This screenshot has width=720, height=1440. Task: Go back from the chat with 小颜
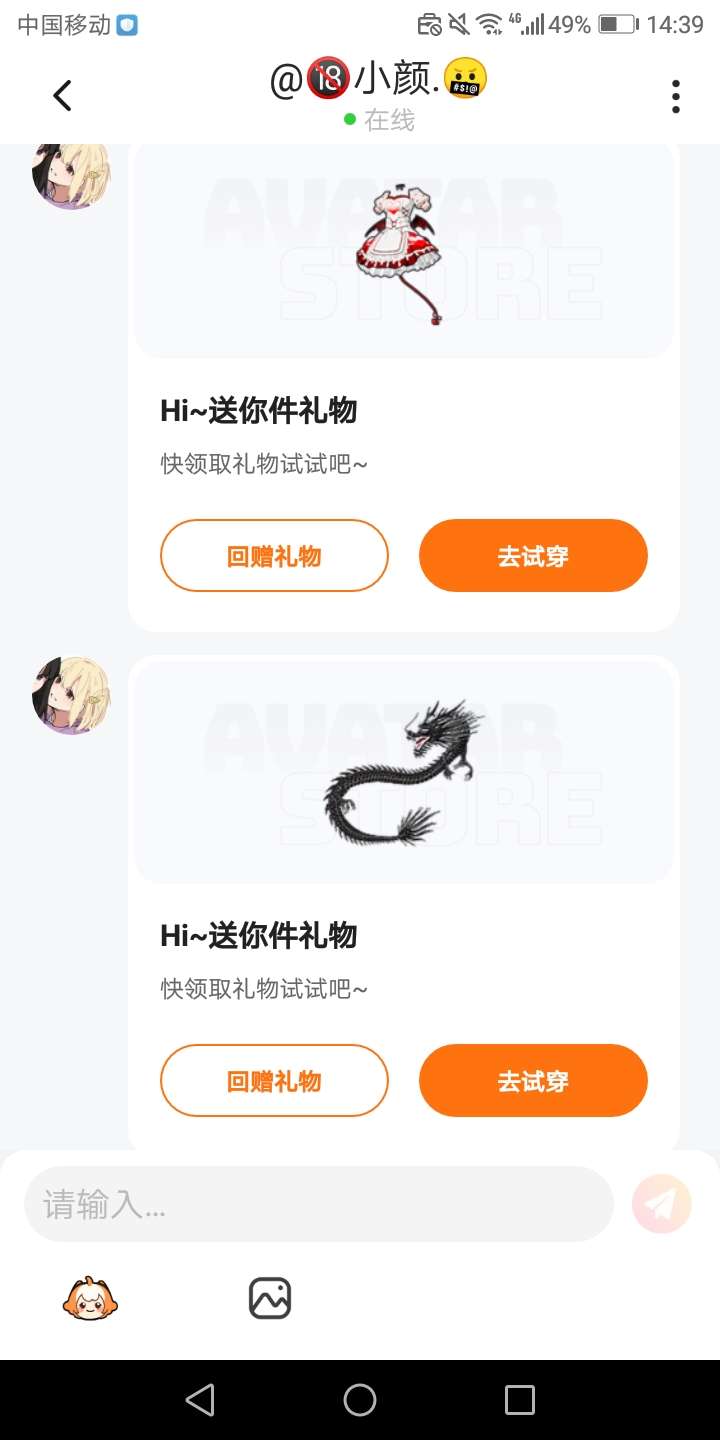pyautogui.click(x=62, y=96)
